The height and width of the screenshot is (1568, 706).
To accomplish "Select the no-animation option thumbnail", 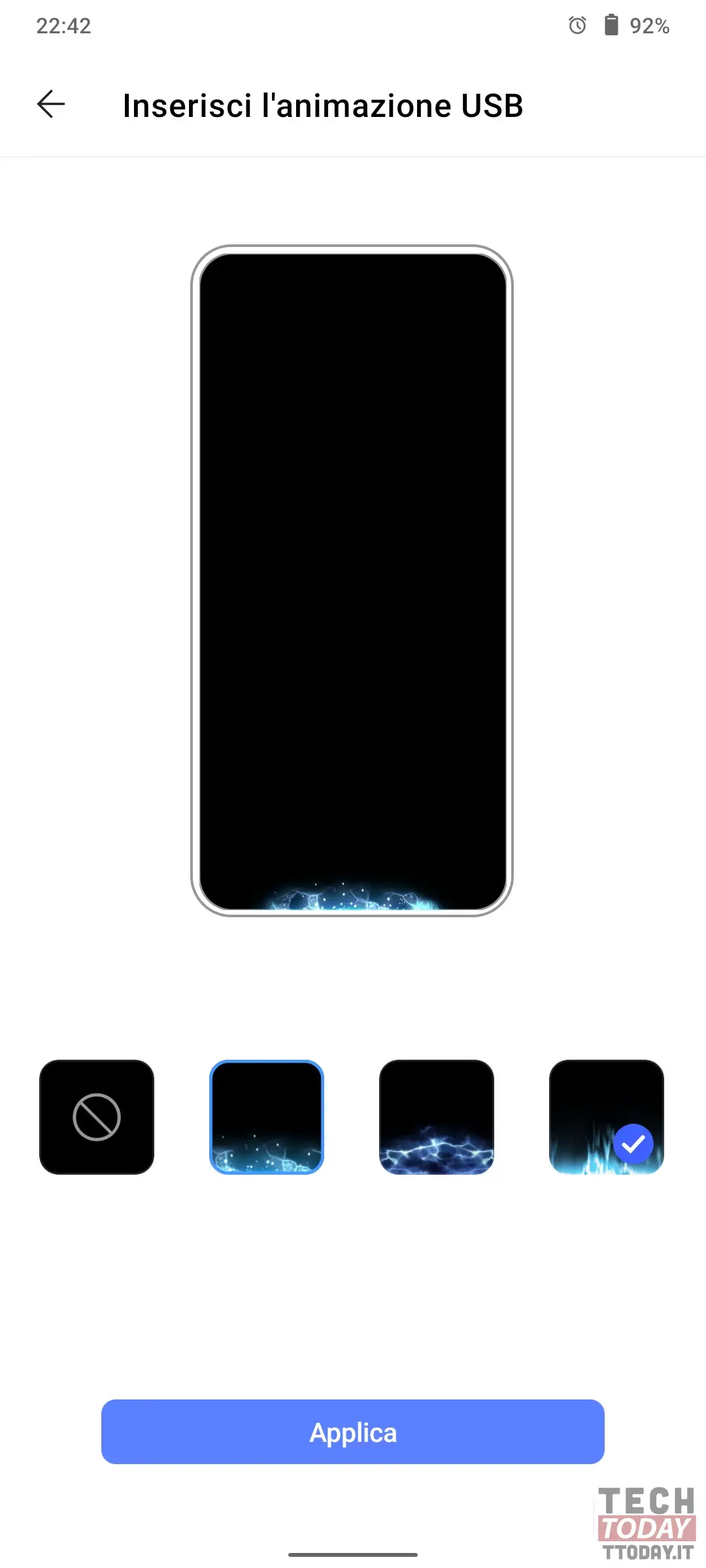I will click(x=97, y=1117).
